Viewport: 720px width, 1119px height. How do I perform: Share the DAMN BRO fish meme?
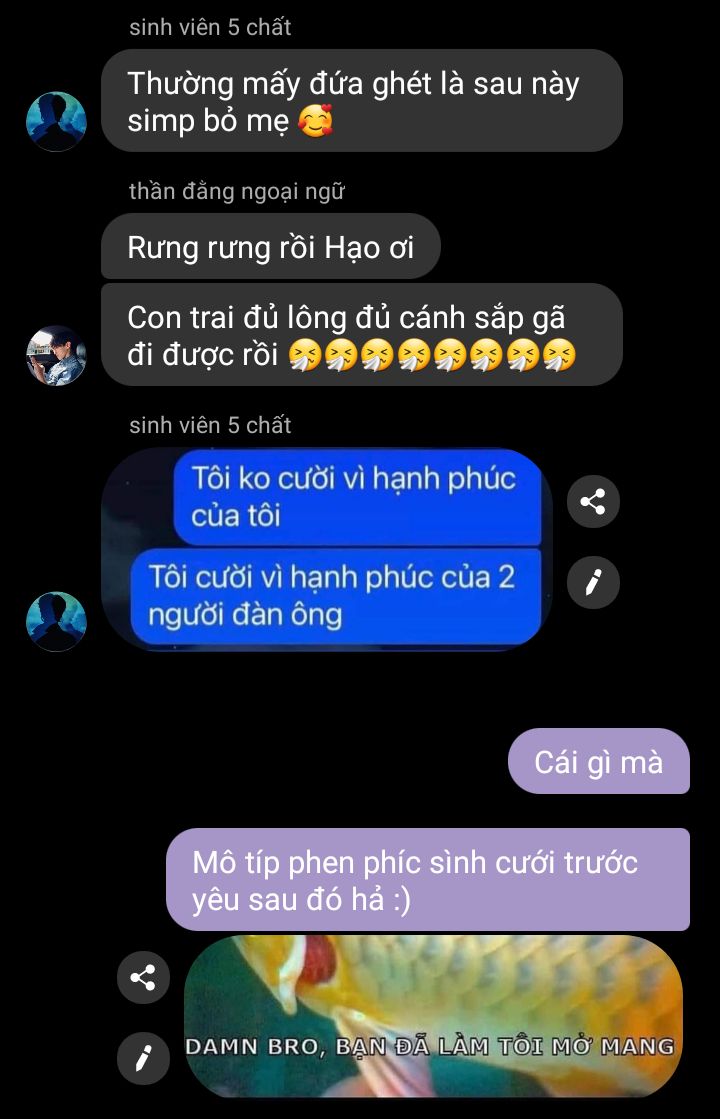click(x=143, y=977)
